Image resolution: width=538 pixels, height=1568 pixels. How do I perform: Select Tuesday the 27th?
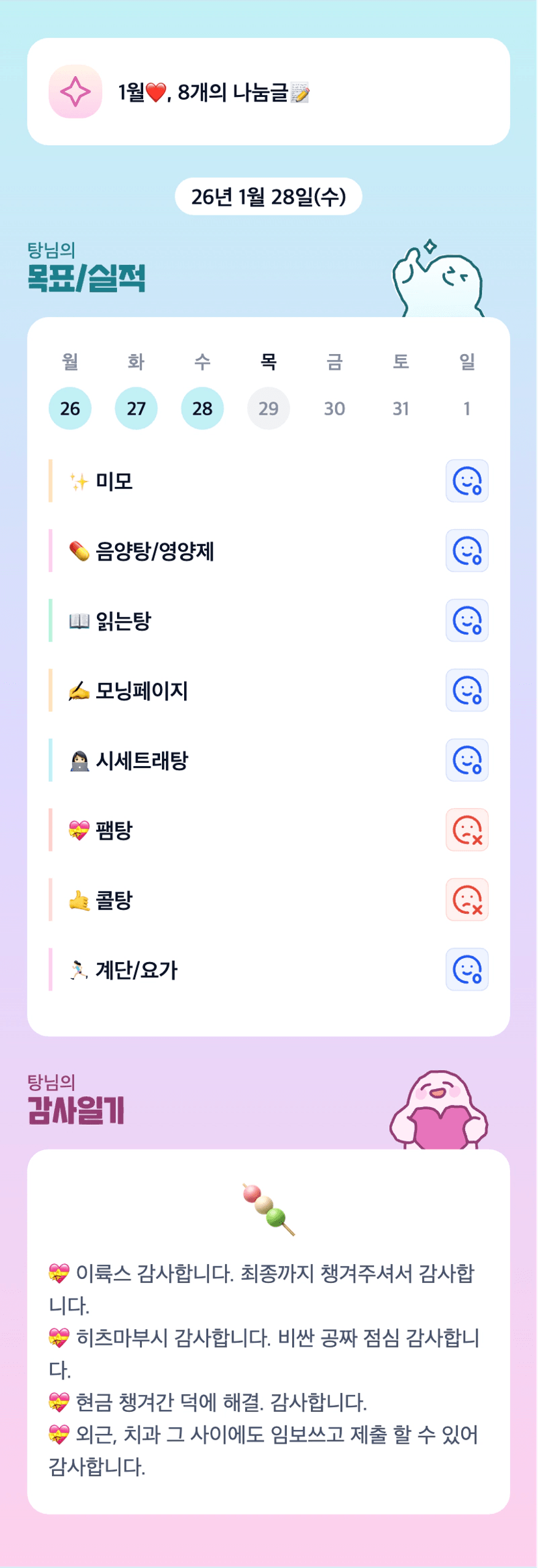click(136, 408)
